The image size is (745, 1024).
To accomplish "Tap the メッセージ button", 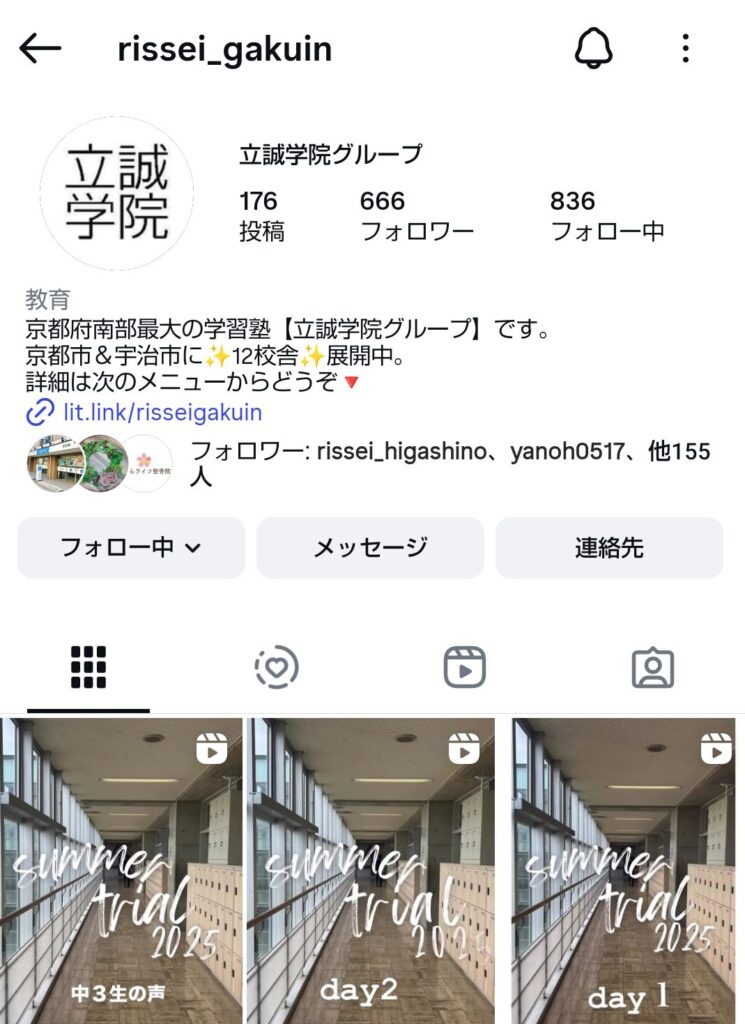I will (370, 548).
